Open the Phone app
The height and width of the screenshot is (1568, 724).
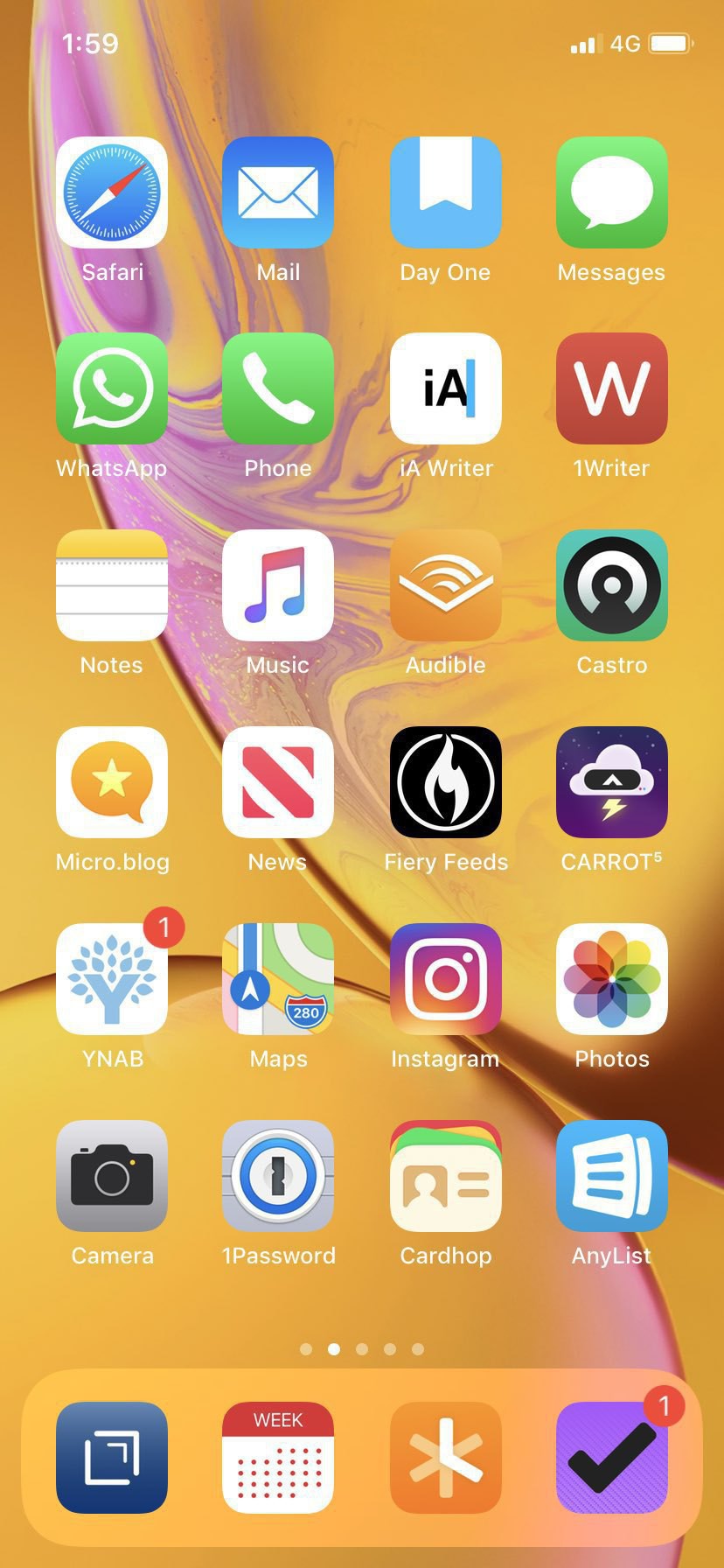tap(278, 388)
